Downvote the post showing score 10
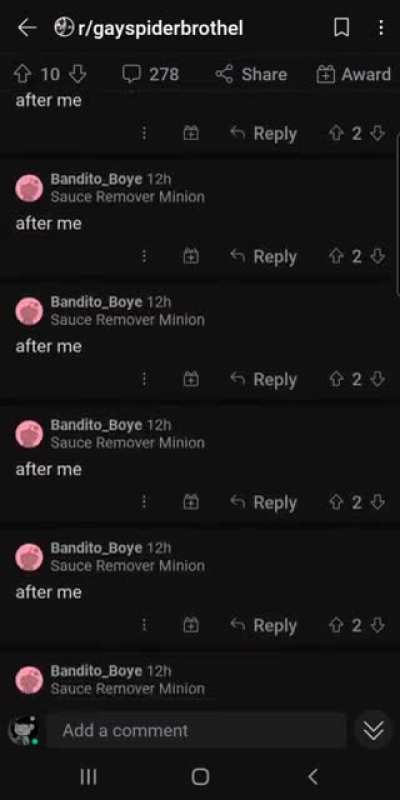Image resolution: width=400 pixels, height=800 pixels. point(77,74)
